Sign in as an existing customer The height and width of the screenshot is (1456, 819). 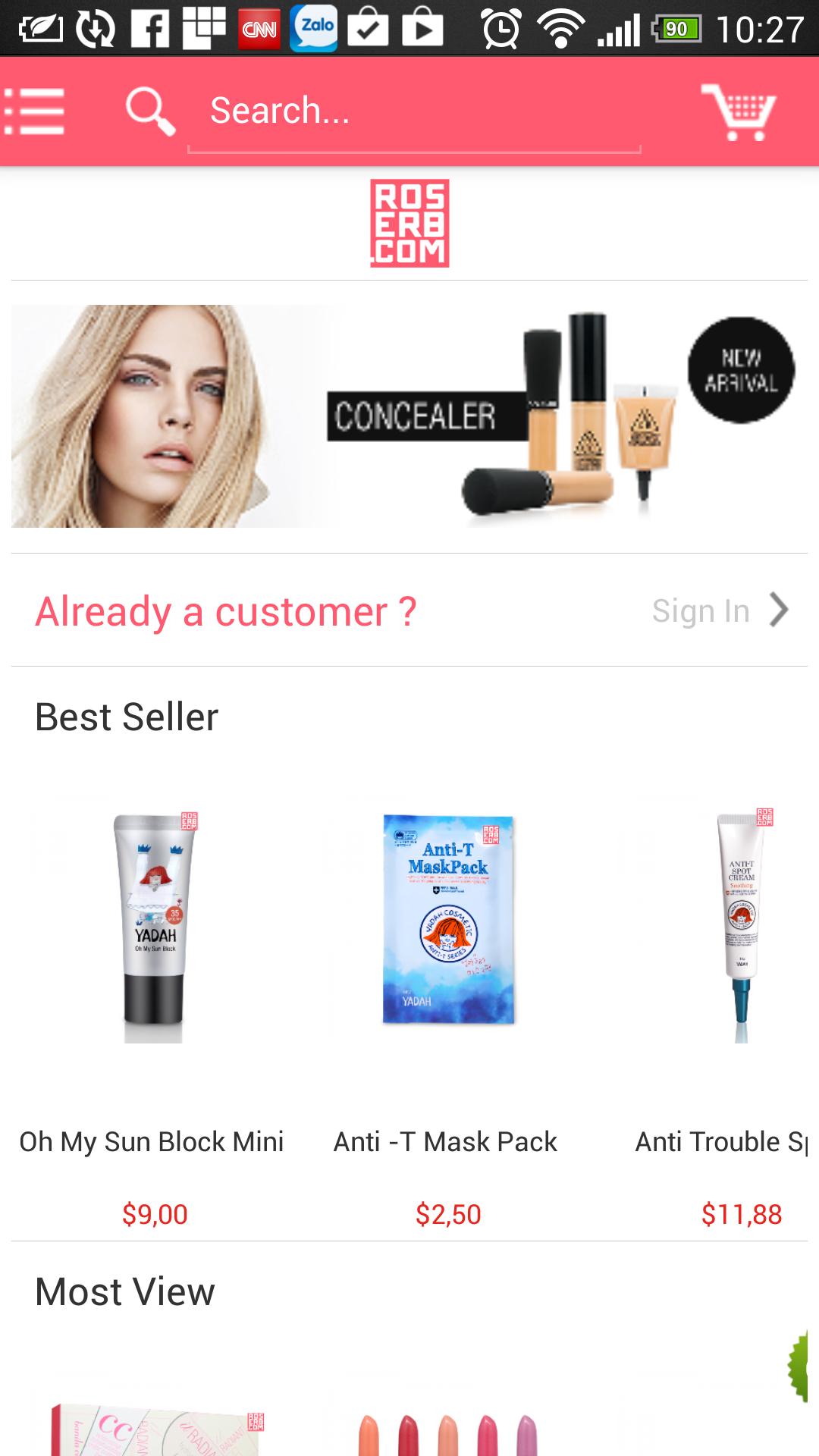[x=719, y=610]
